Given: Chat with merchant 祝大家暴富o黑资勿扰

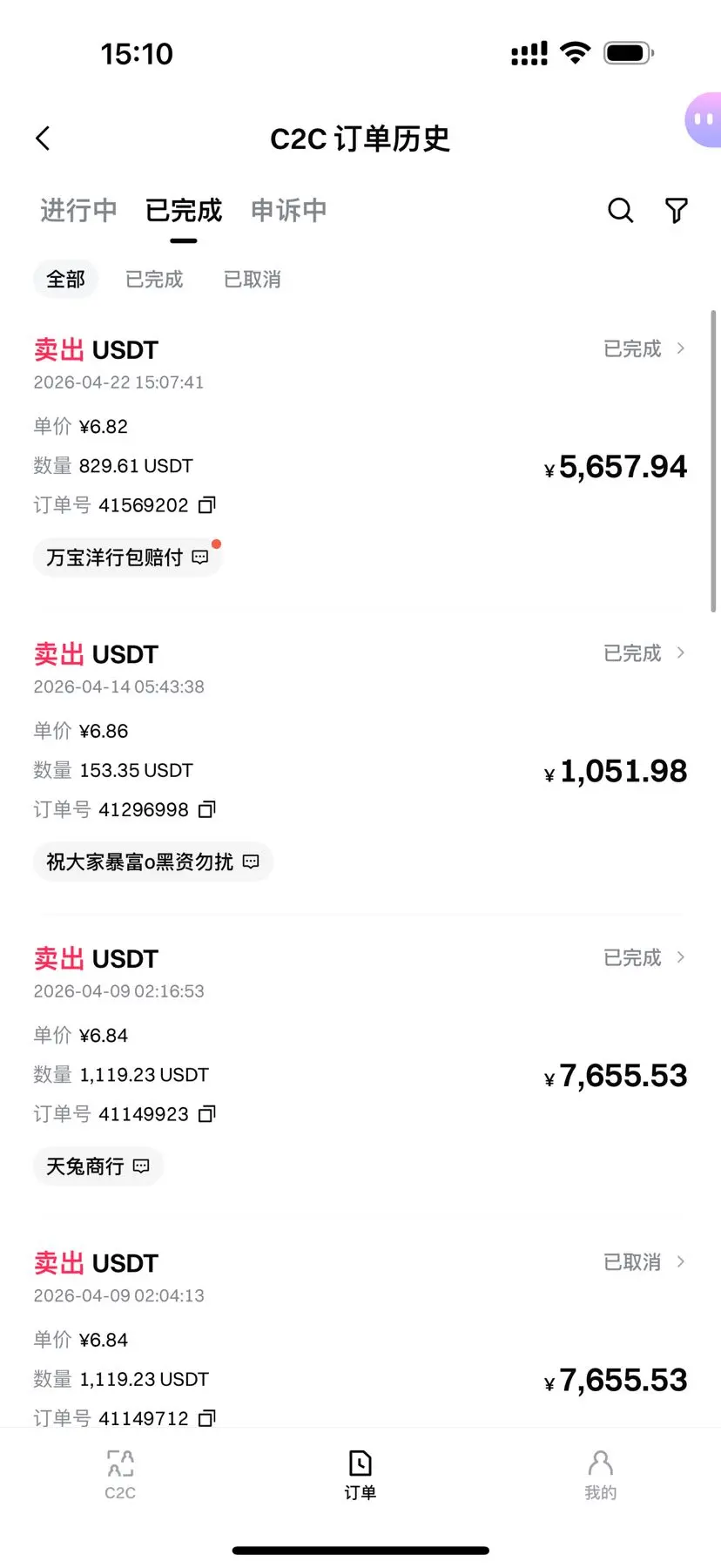Looking at the screenshot, I should click(x=152, y=862).
